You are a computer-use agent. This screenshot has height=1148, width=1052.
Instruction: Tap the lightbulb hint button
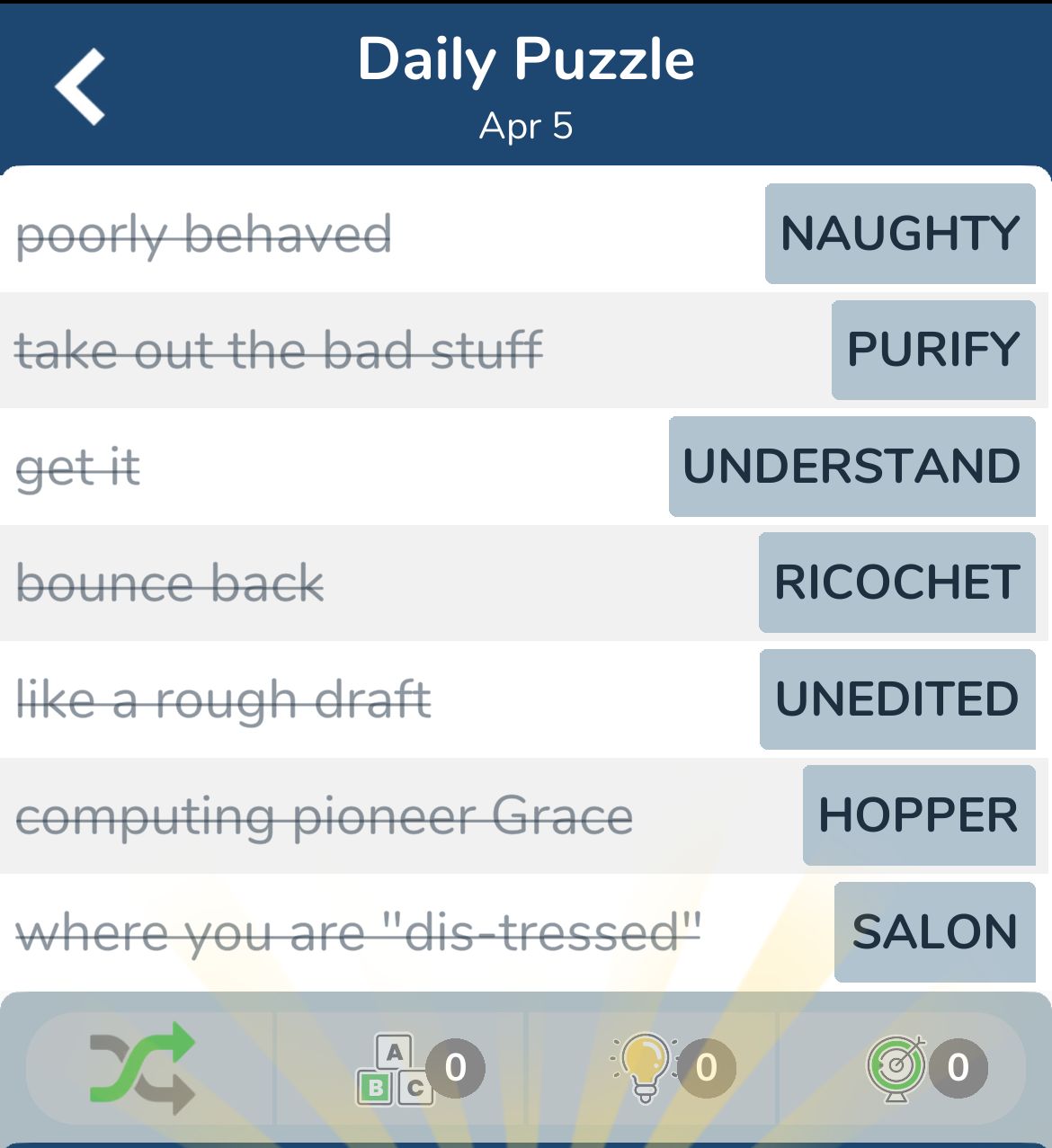pos(645,1067)
